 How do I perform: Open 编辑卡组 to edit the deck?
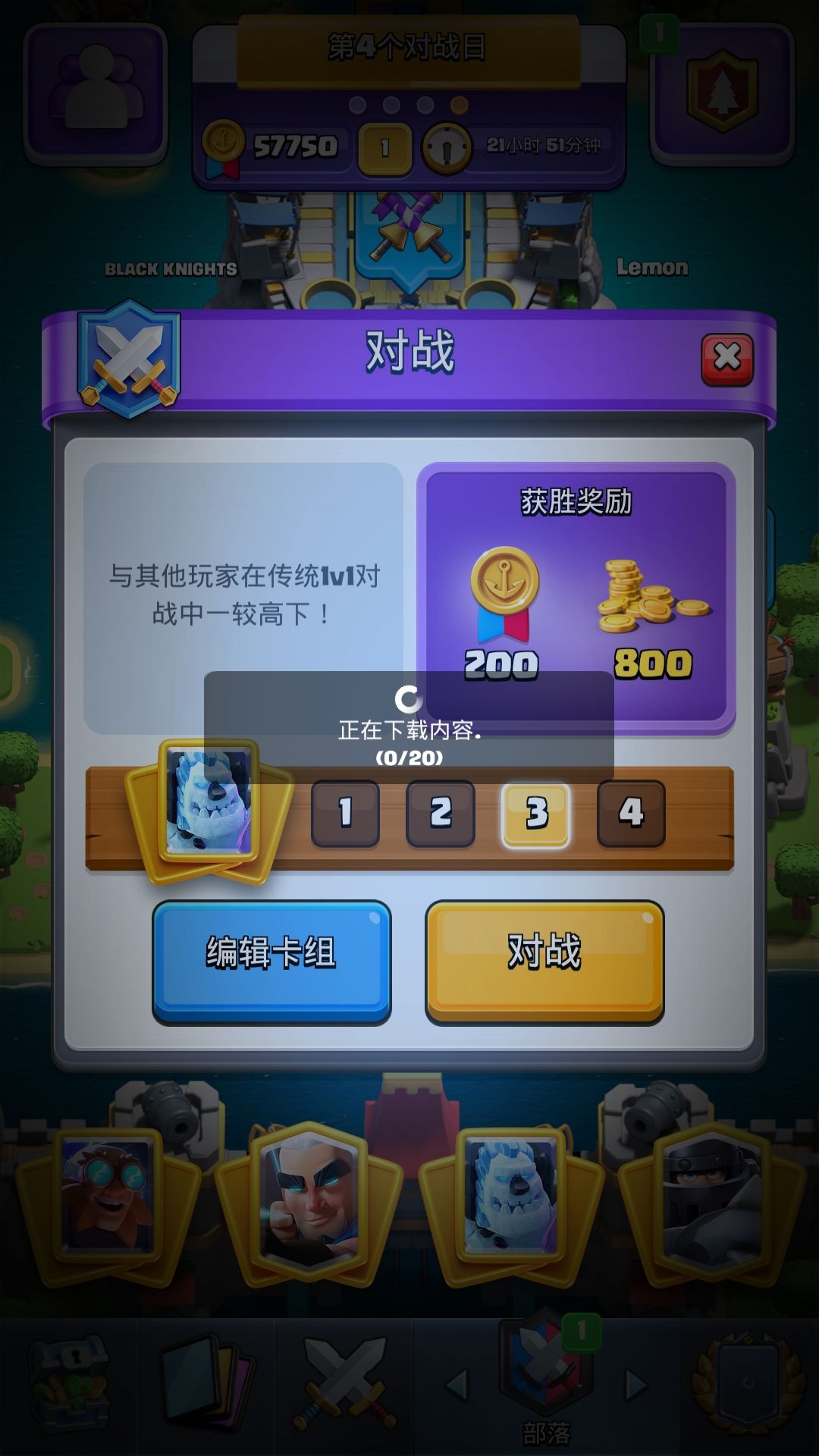click(x=271, y=962)
